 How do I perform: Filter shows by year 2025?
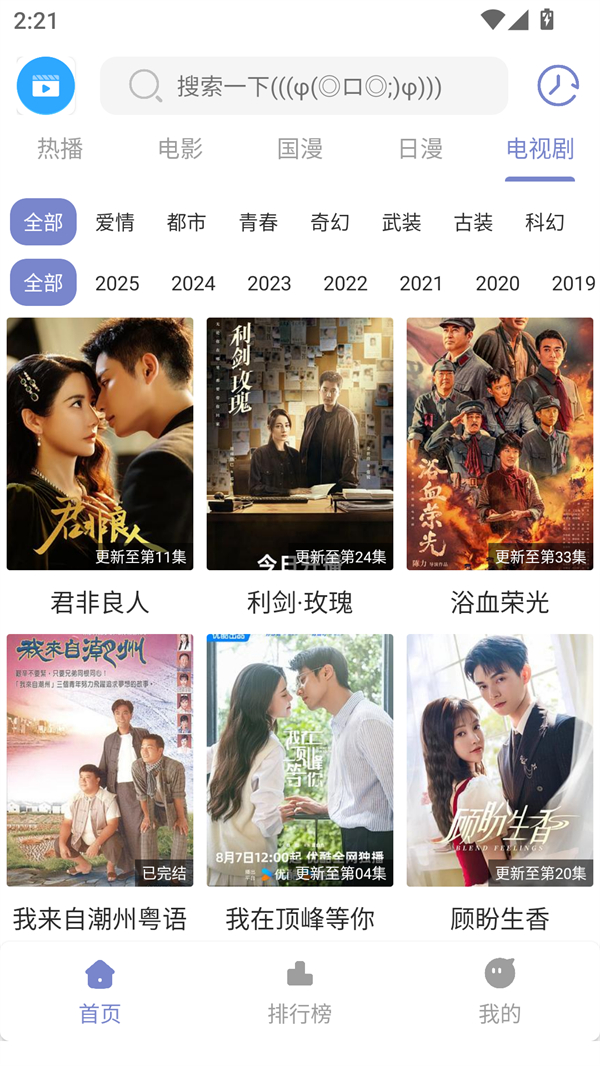click(117, 284)
